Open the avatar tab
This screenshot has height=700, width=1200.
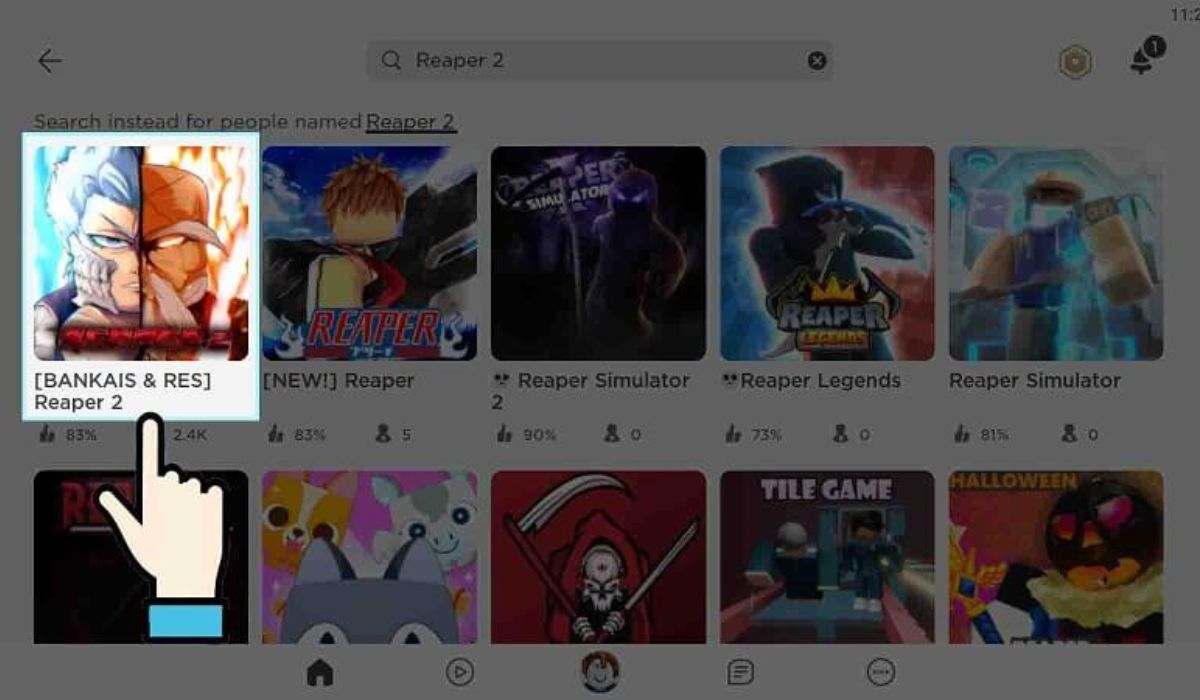point(600,672)
